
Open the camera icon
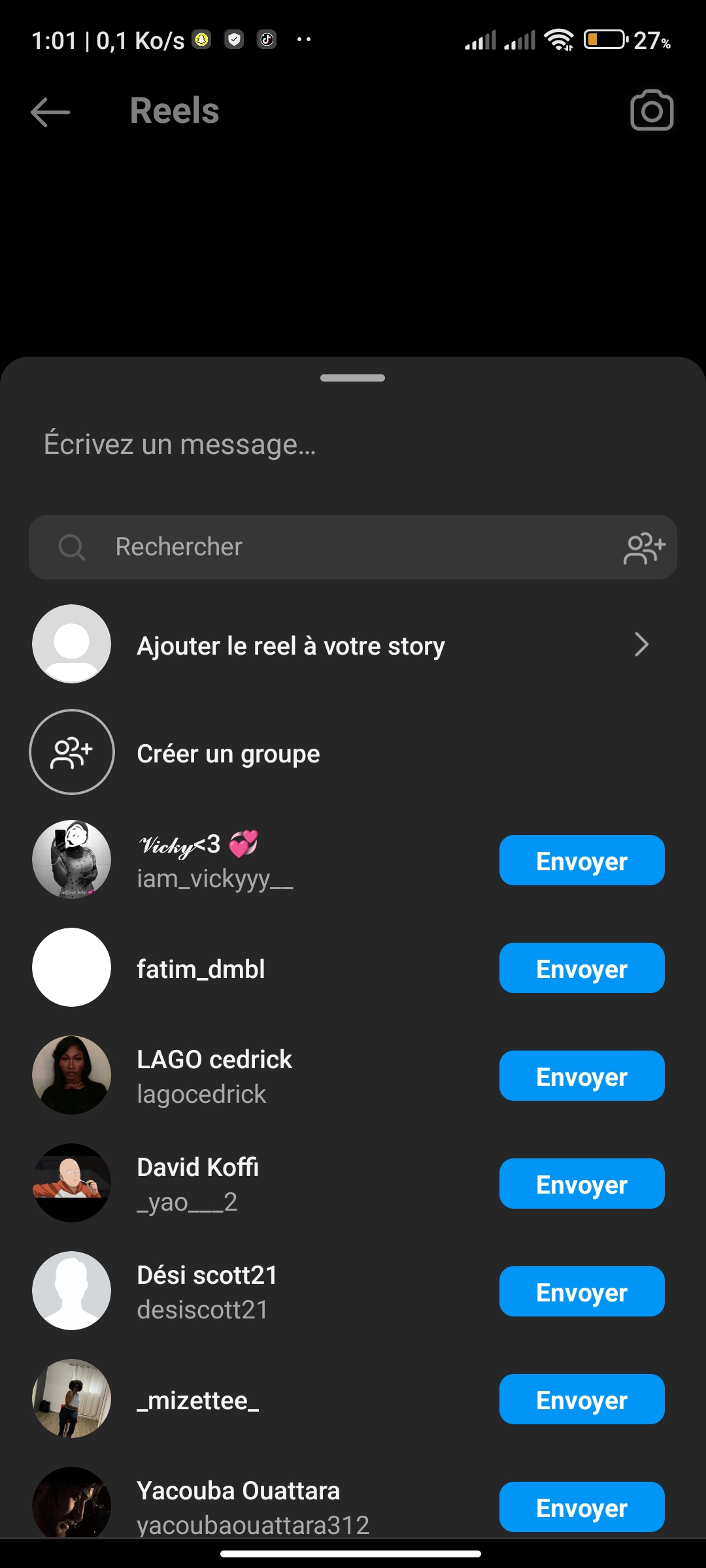click(651, 110)
